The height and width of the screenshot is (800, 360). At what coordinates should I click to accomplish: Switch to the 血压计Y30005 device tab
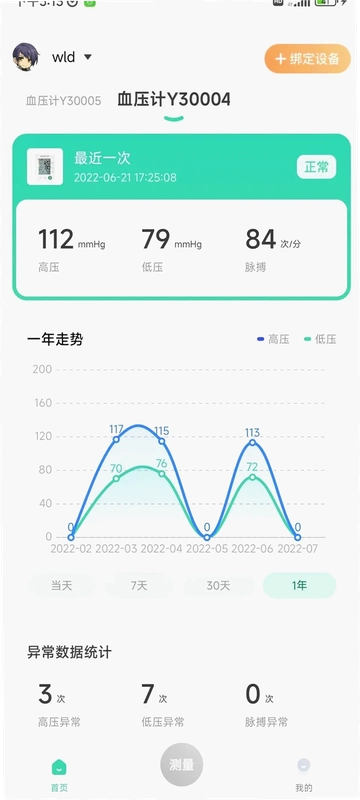coord(64,101)
